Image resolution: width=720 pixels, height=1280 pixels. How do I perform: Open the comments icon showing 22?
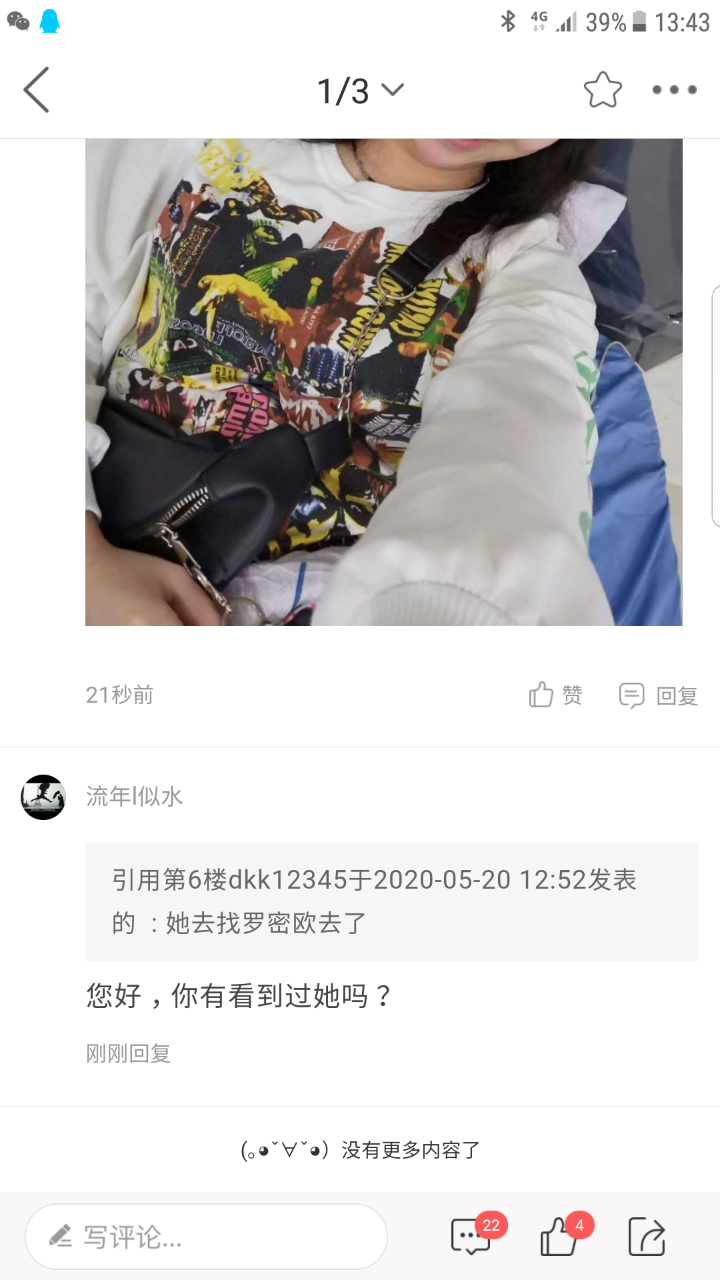472,1237
